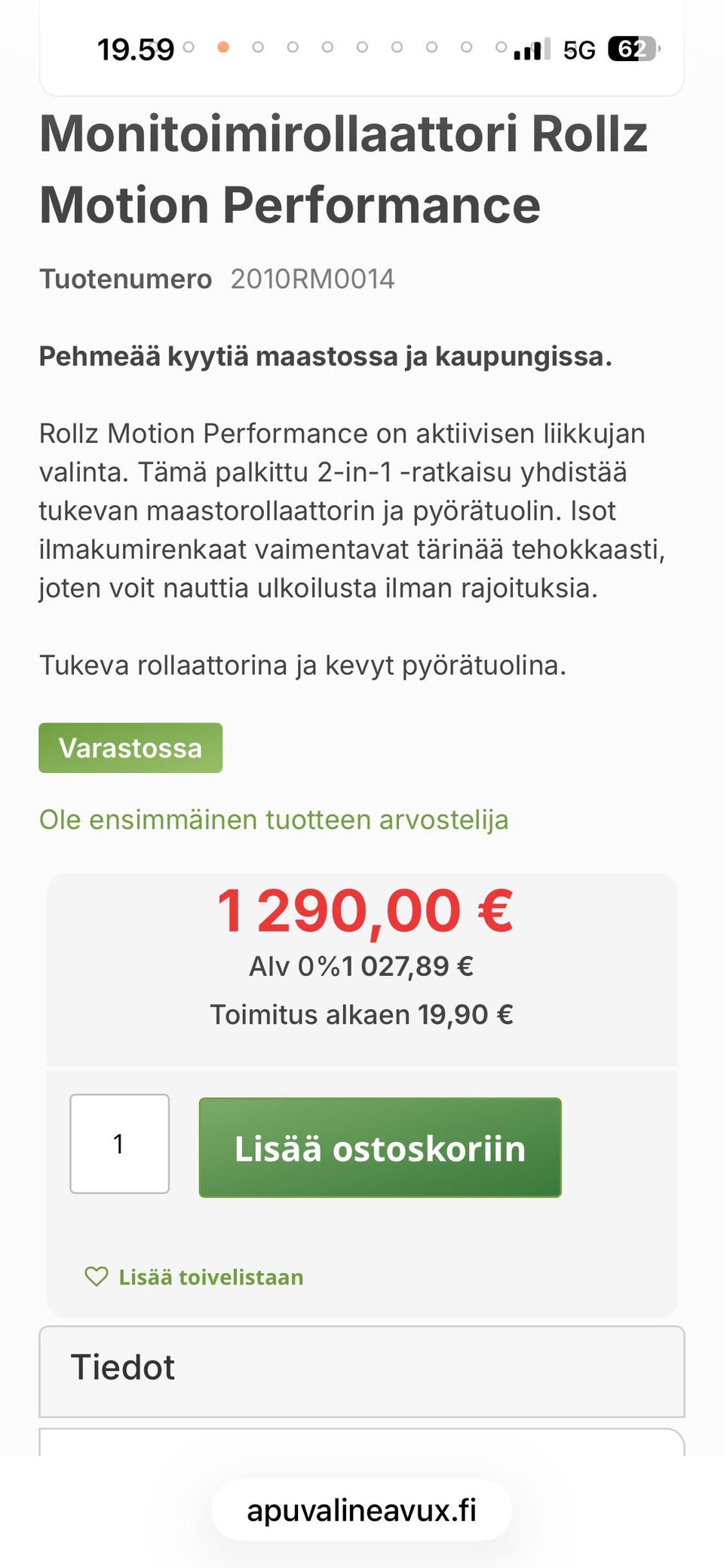724x1568 pixels.
Task: Click the quantity field showing 1
Action: tap(119, 1144)
